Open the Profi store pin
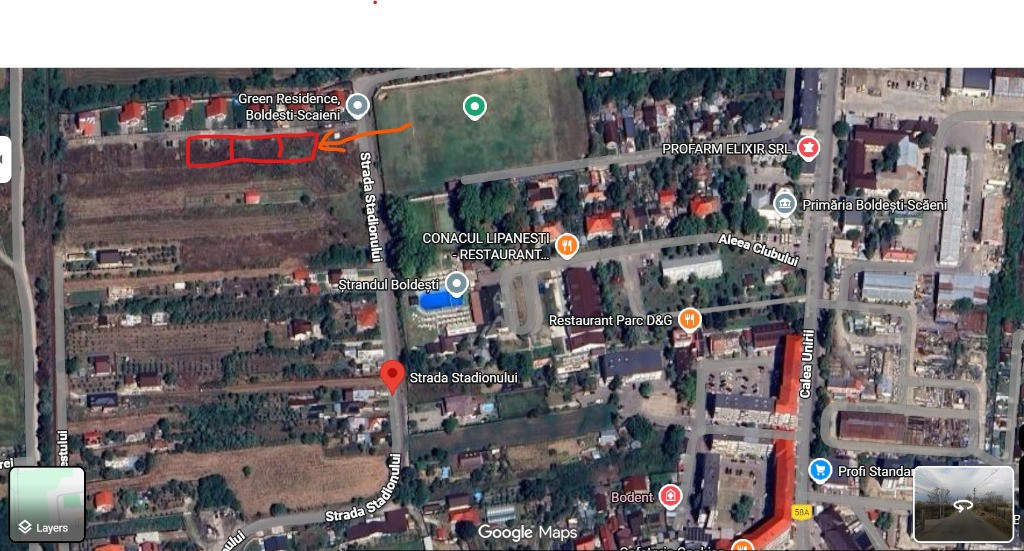This screenshot has height=551, width=1024. [x=820, y=469]
